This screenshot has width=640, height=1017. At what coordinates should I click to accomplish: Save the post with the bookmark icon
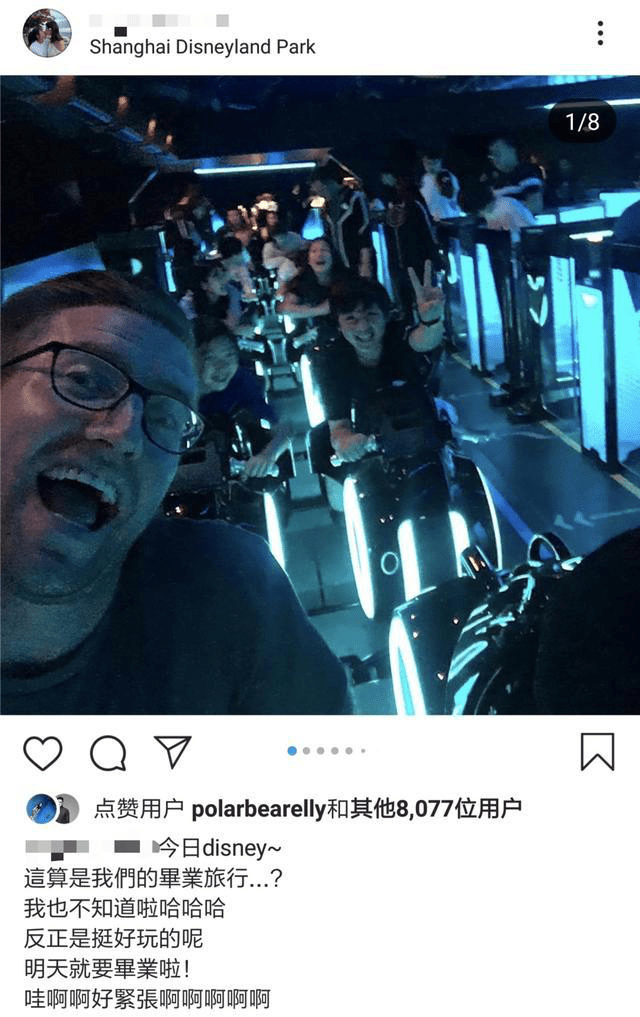pyautogui.click(x=597, y=752)
